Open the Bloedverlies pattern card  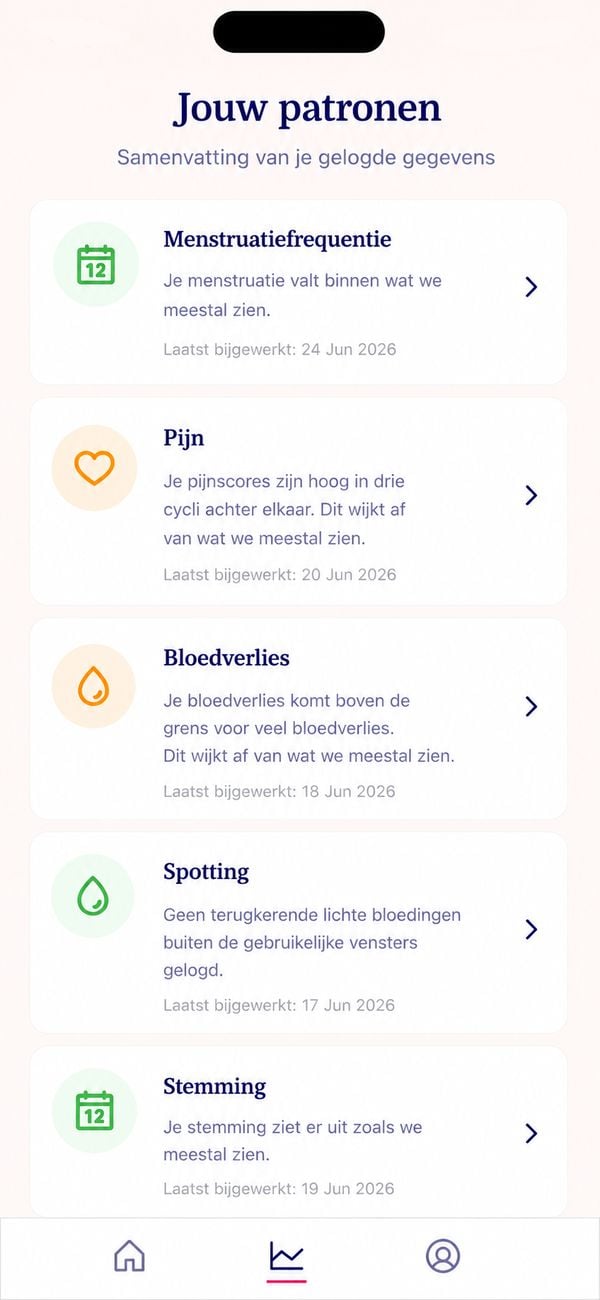click(299, 719)
